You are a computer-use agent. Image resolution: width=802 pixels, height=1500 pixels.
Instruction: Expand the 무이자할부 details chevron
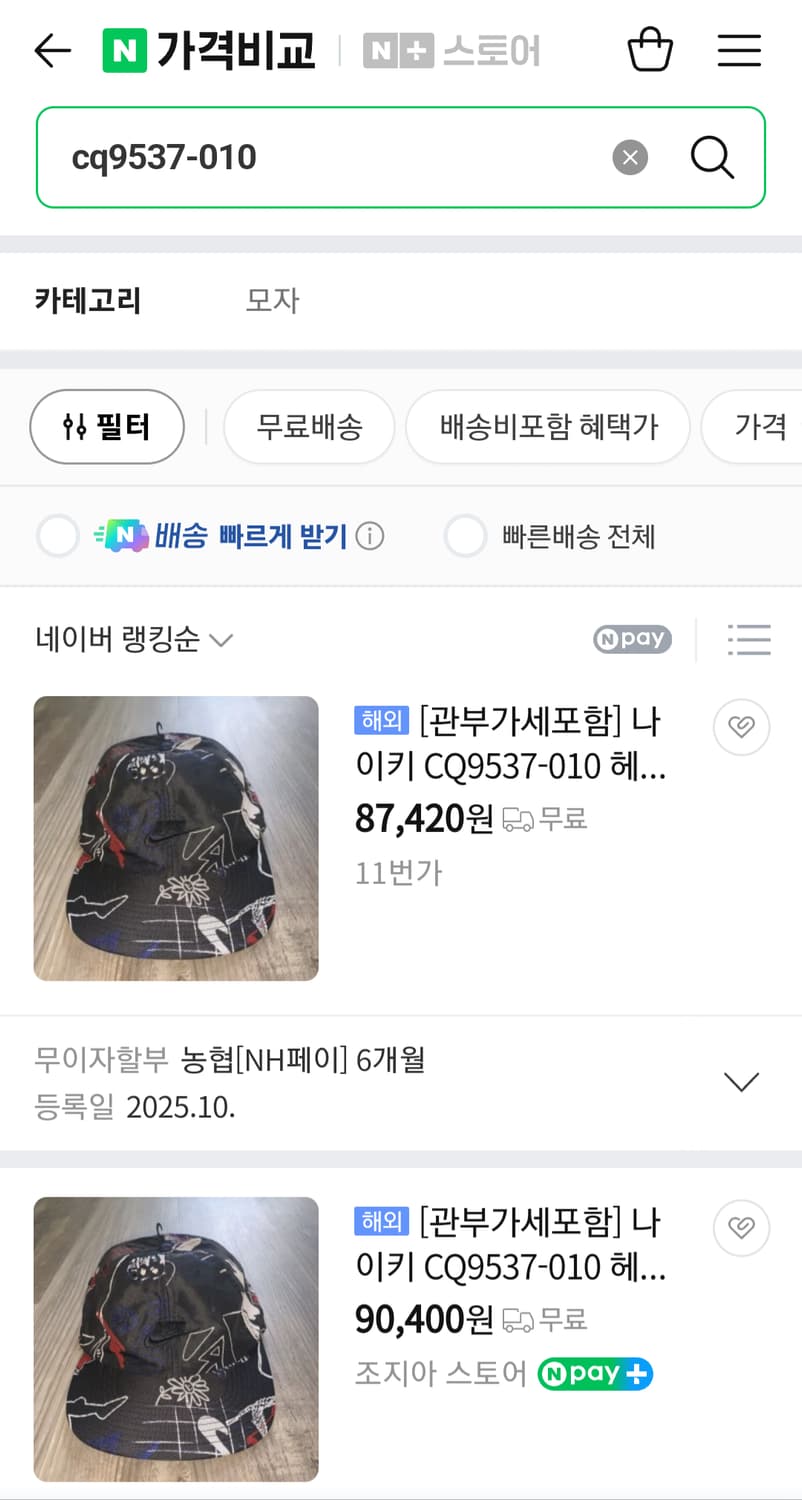(741, 1081)
